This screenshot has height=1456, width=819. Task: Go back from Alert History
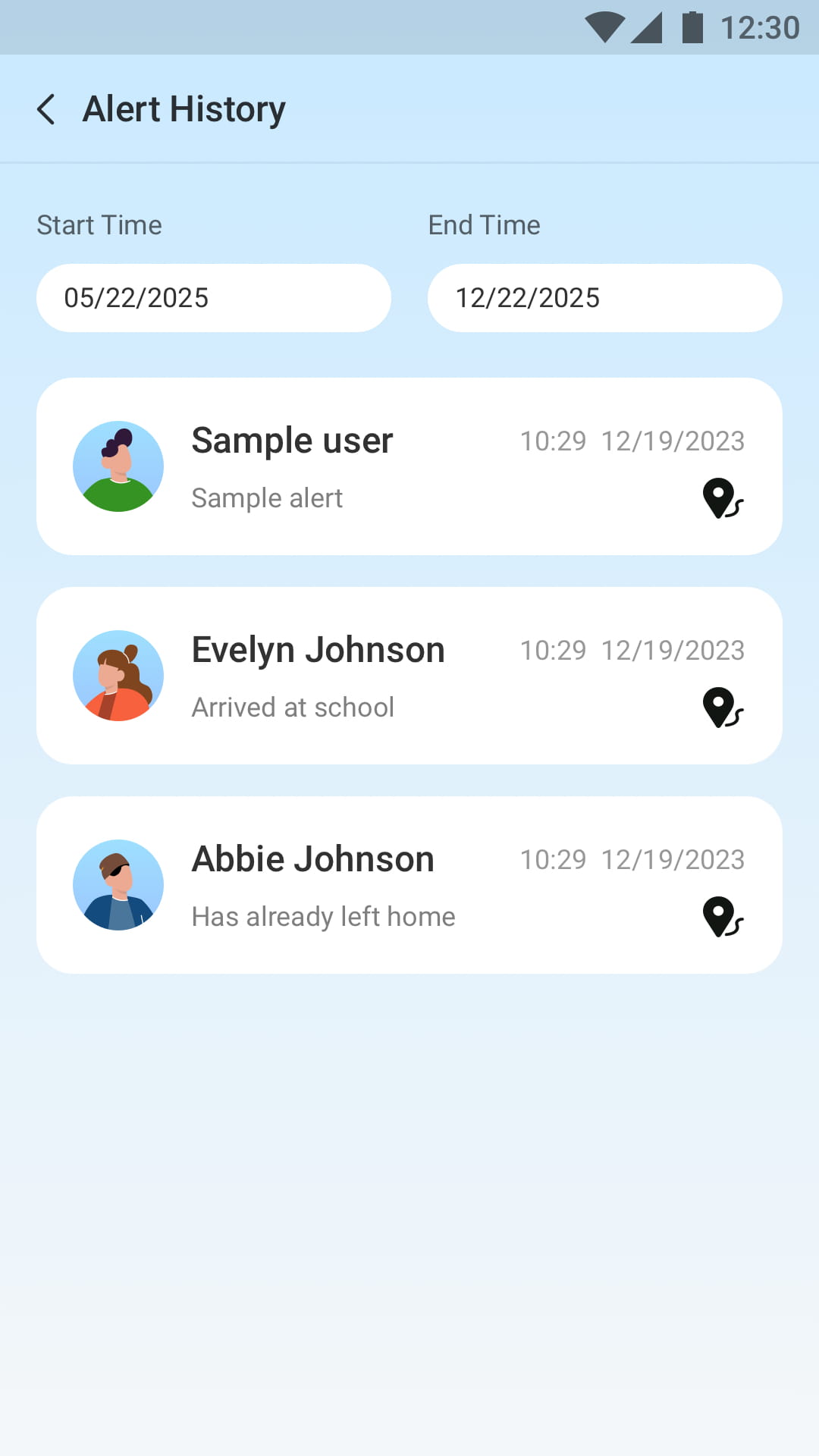tap(47, 109)
